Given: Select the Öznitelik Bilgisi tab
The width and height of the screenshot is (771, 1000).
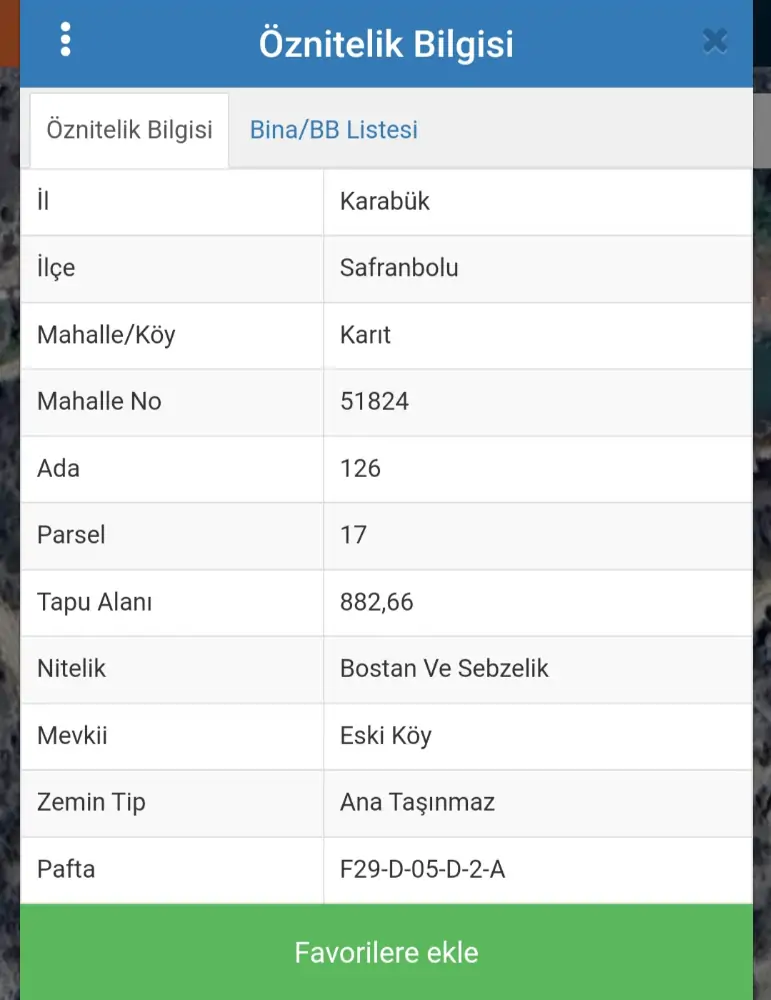Looking at the screenshot, I should (130, 130).
